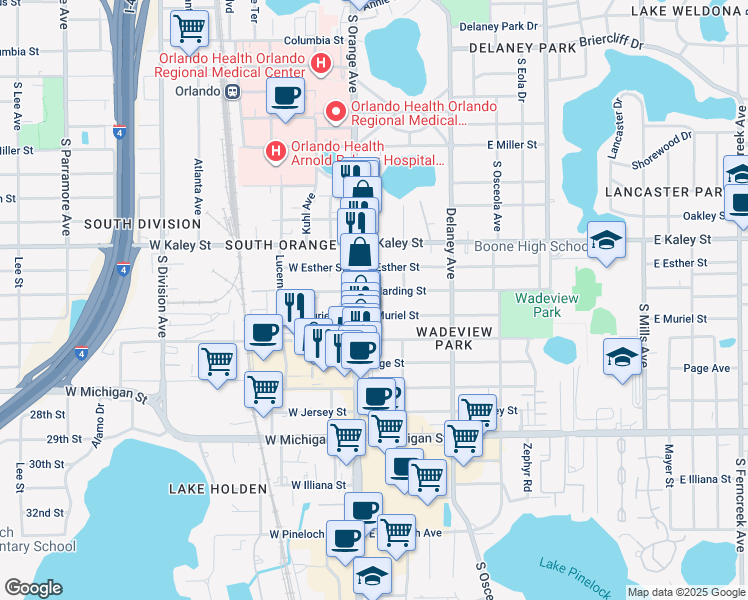
Task: Tap the shopping cart marker above Orlando Health
Action: [189, 31]
